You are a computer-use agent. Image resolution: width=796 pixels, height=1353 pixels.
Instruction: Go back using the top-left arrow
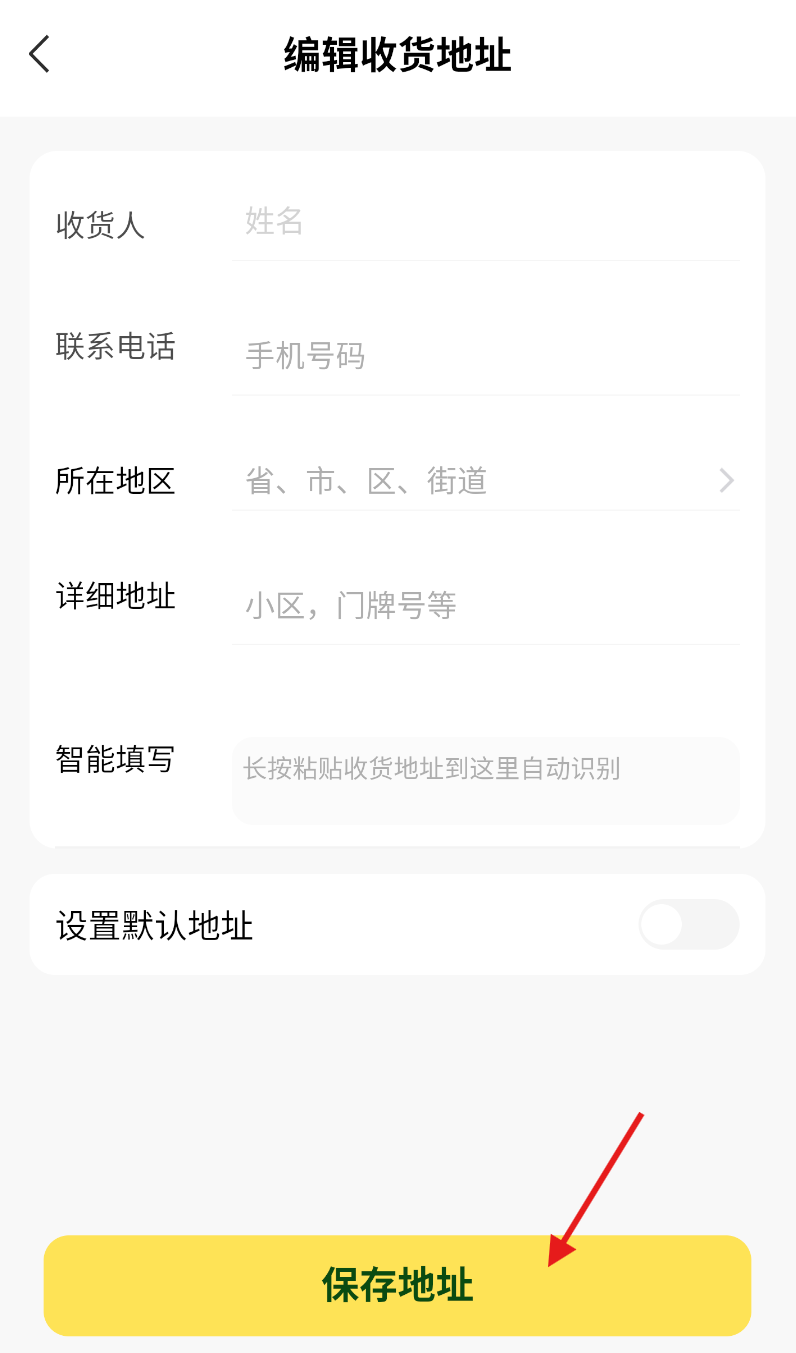tap(39, 54)
